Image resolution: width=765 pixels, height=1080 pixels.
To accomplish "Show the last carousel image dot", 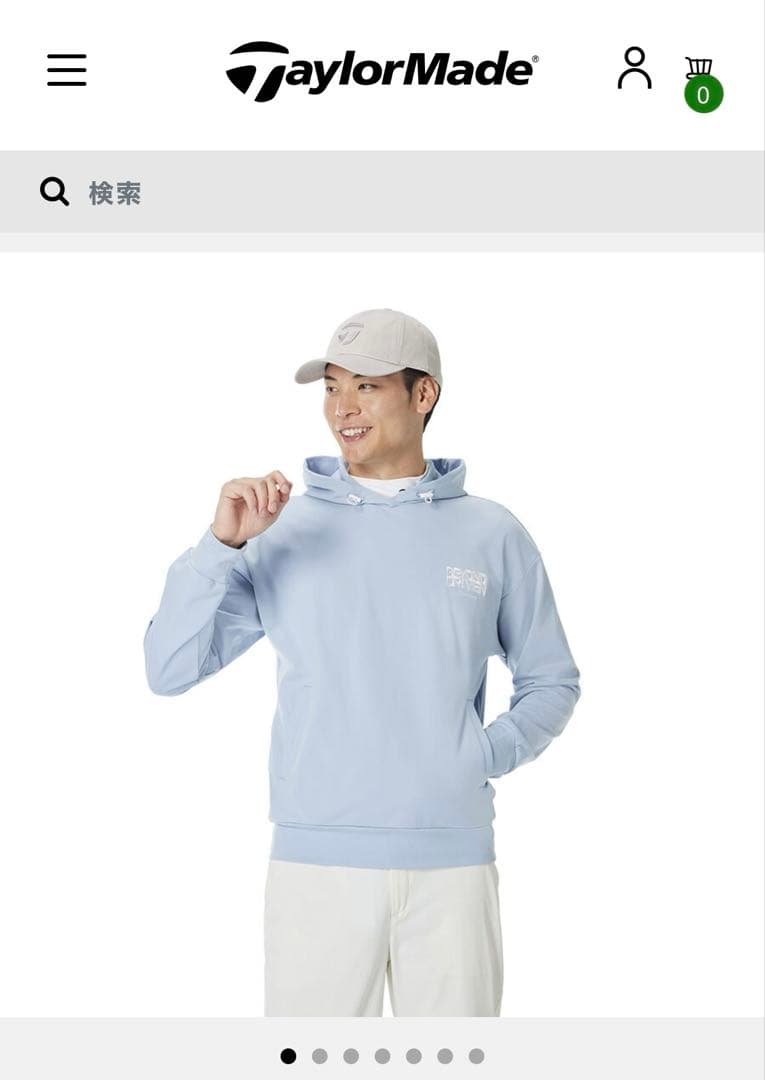I will click(x=476, y=1056).
